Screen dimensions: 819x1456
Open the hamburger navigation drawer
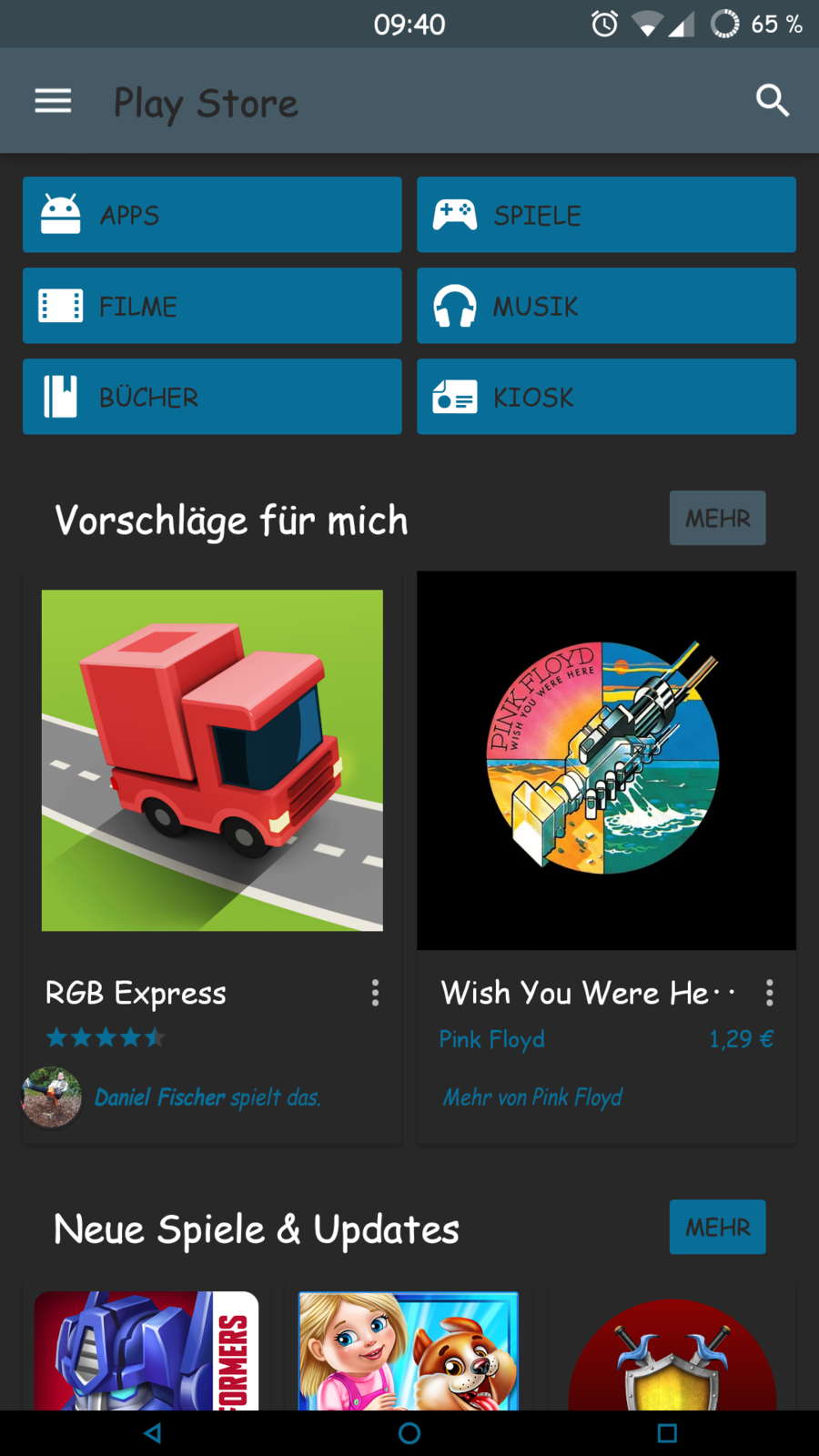tap(53, 101)
